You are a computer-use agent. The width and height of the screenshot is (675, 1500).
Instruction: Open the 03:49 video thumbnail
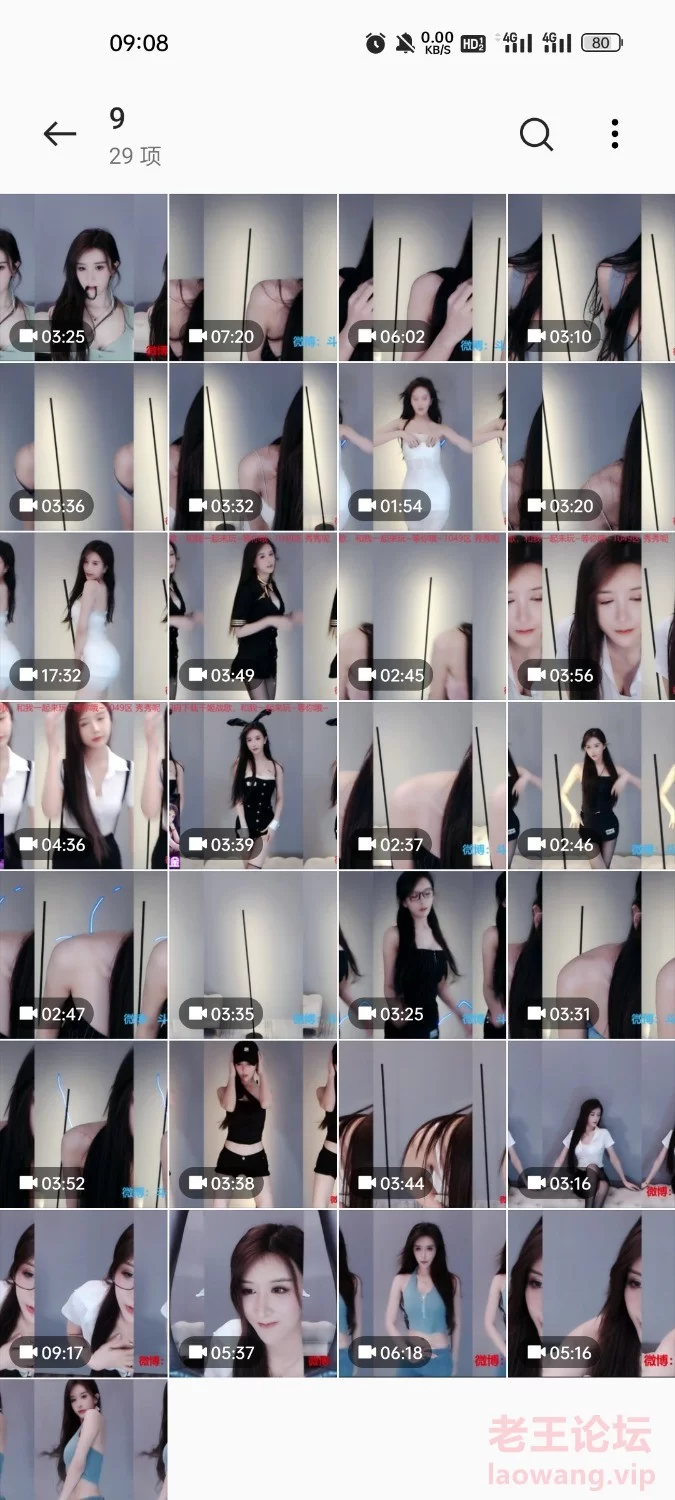pos(253,615)
